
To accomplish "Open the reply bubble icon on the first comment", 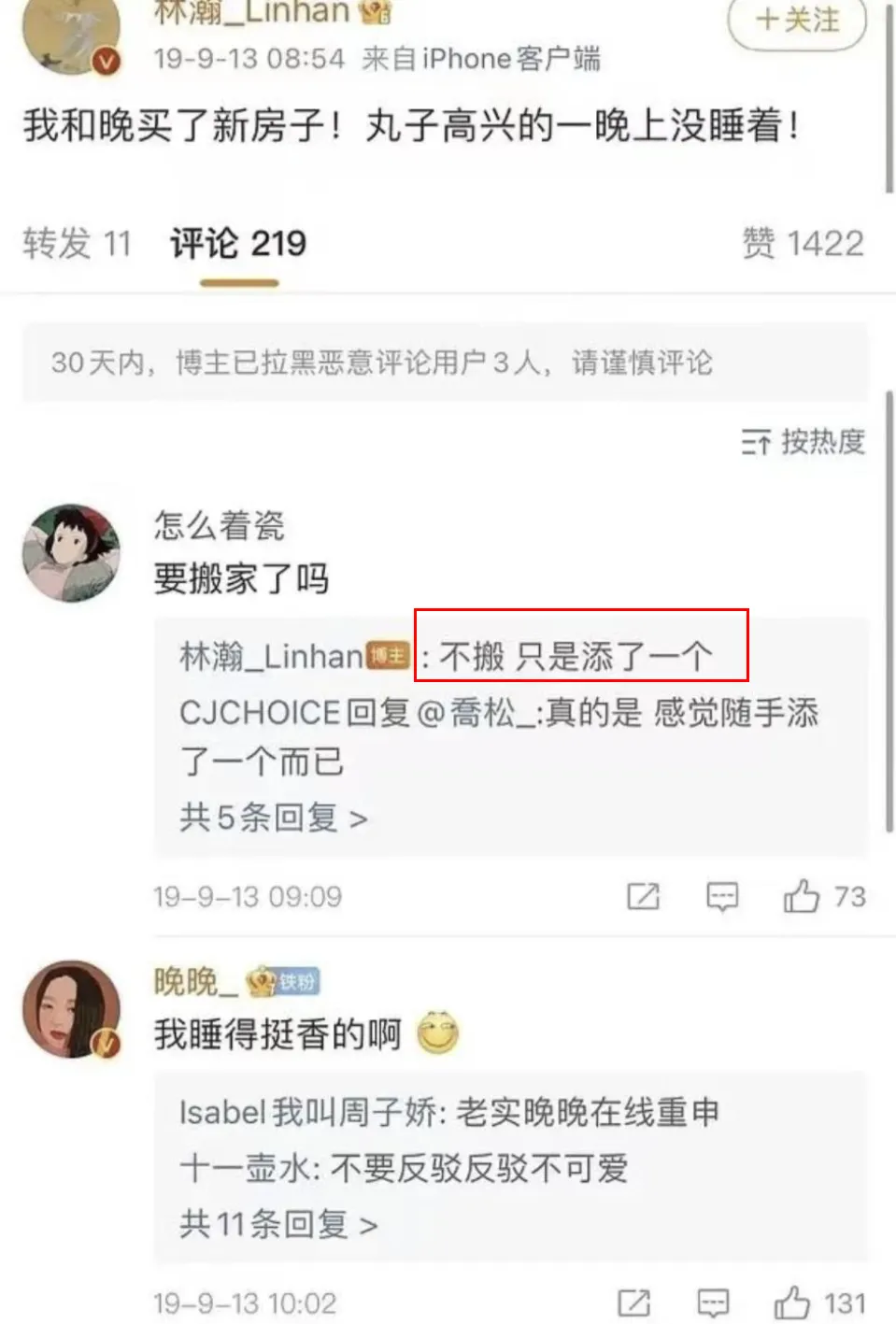I will click(723, 897).
